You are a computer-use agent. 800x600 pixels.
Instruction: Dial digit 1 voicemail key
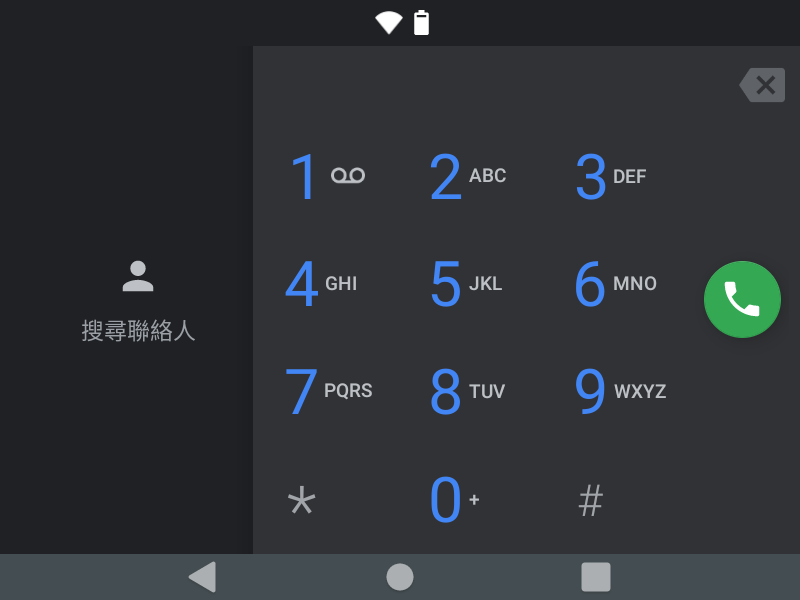click(x=325, y=177)
